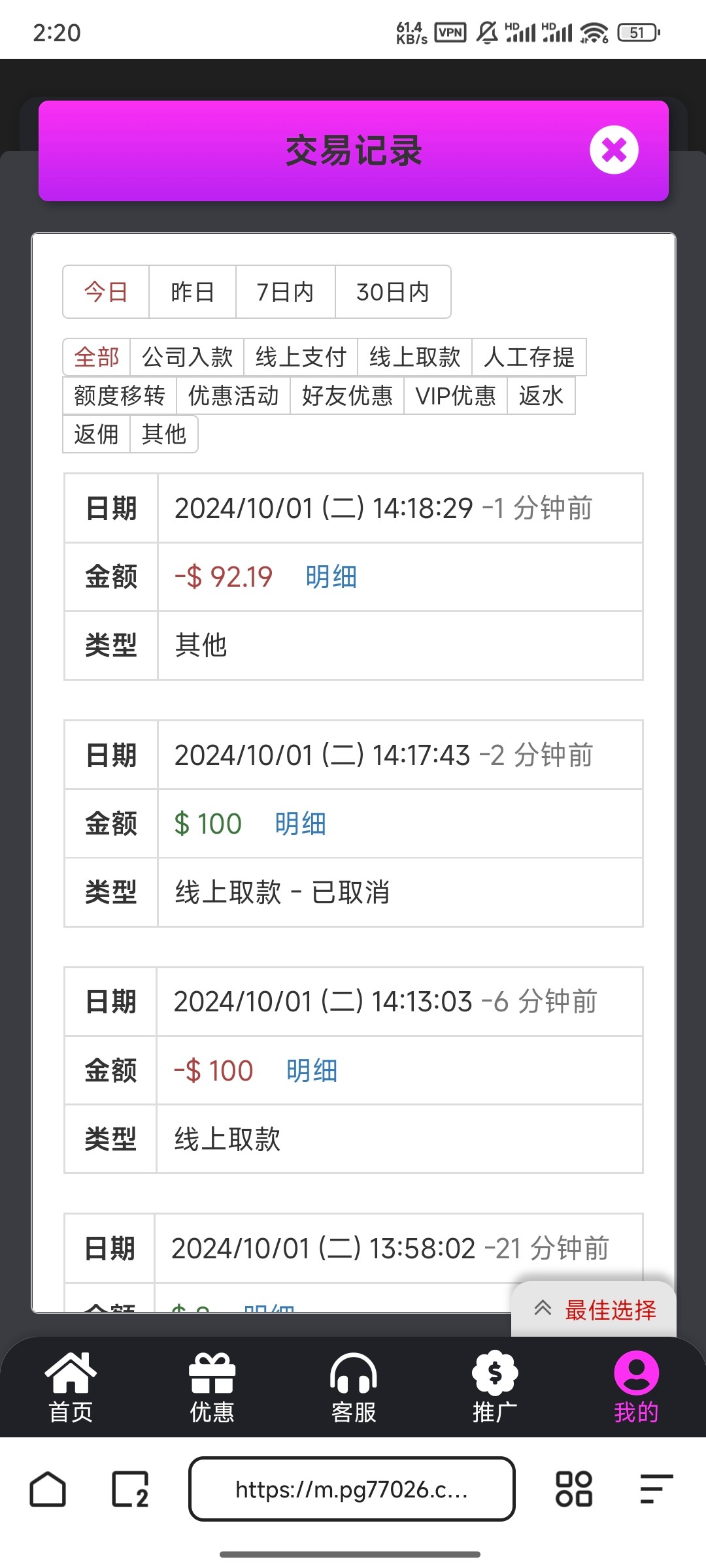Open the 推广 promotion tab
This screenshot has width=706, height=1568.
(x=495, y=1387)
